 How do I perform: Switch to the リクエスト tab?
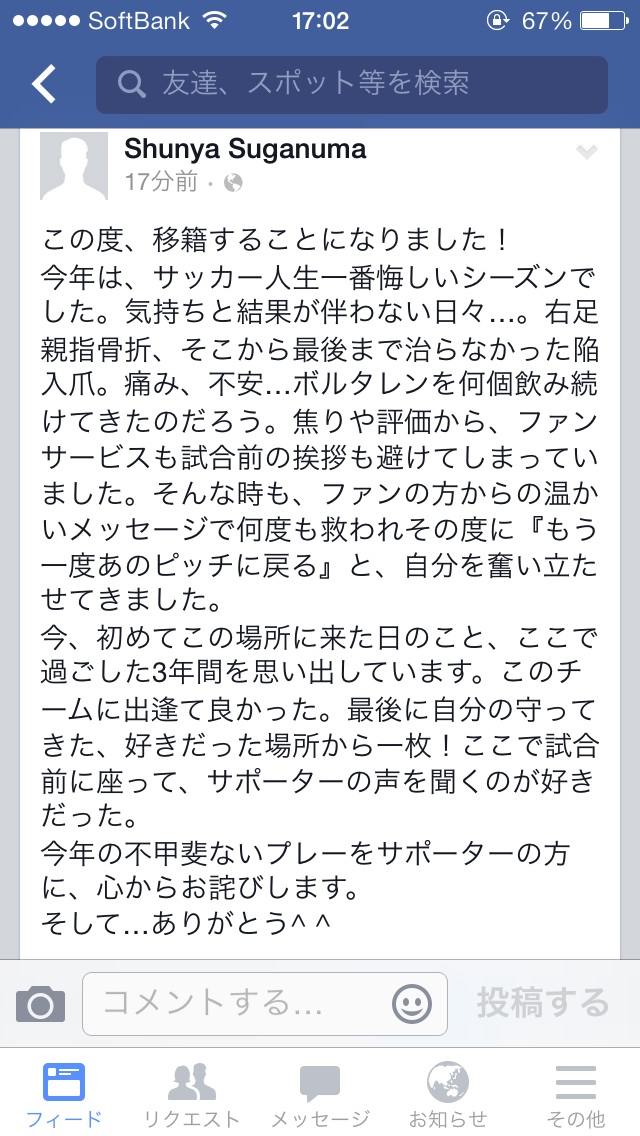[x=192, y=1094]
